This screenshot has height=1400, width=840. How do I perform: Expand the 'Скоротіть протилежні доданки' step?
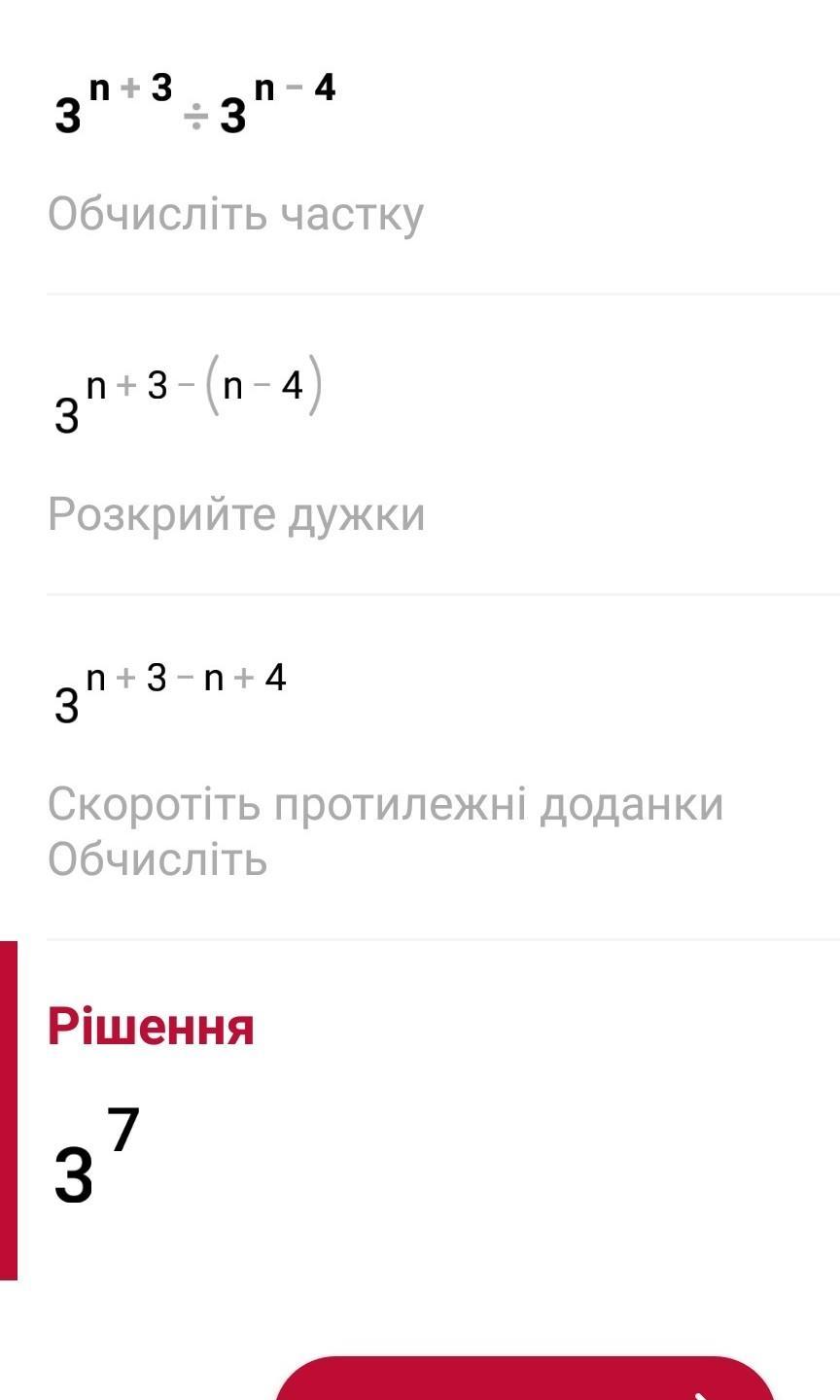pos(386,806)
